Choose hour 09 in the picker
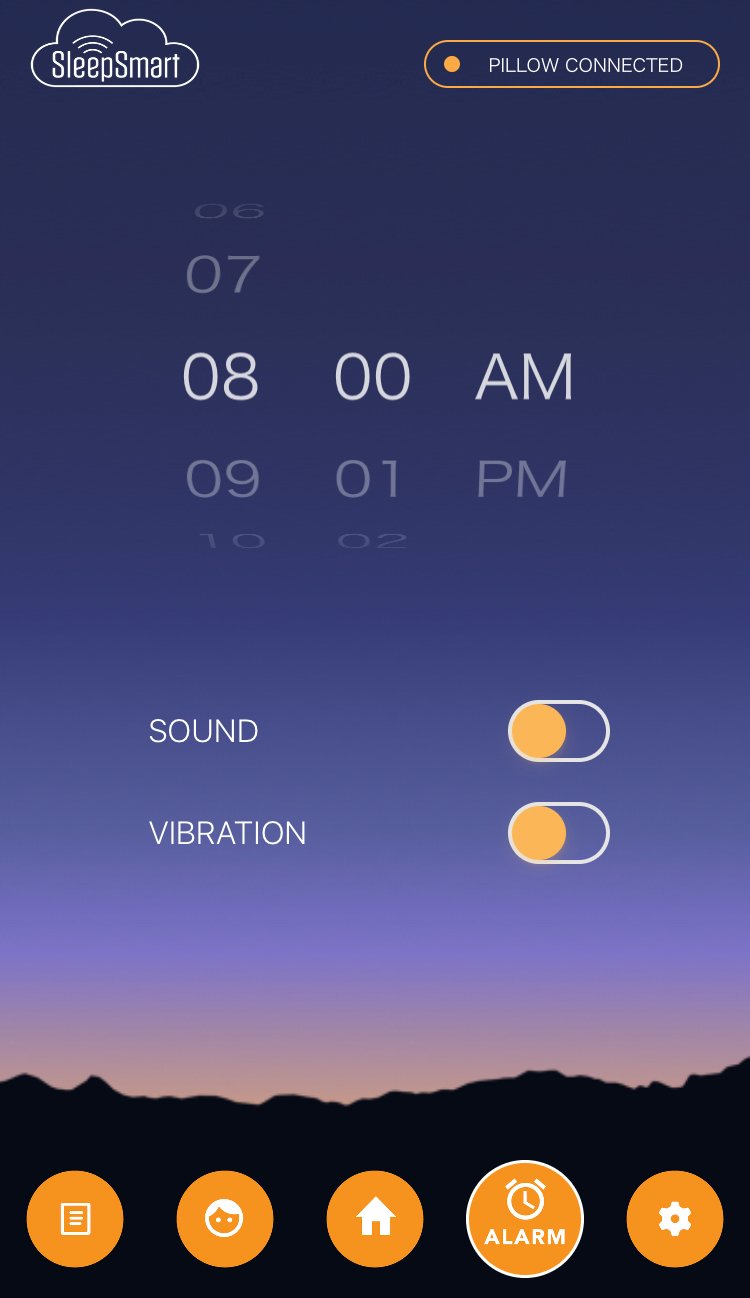This screenshot has height=1298, width=750. 223,480
